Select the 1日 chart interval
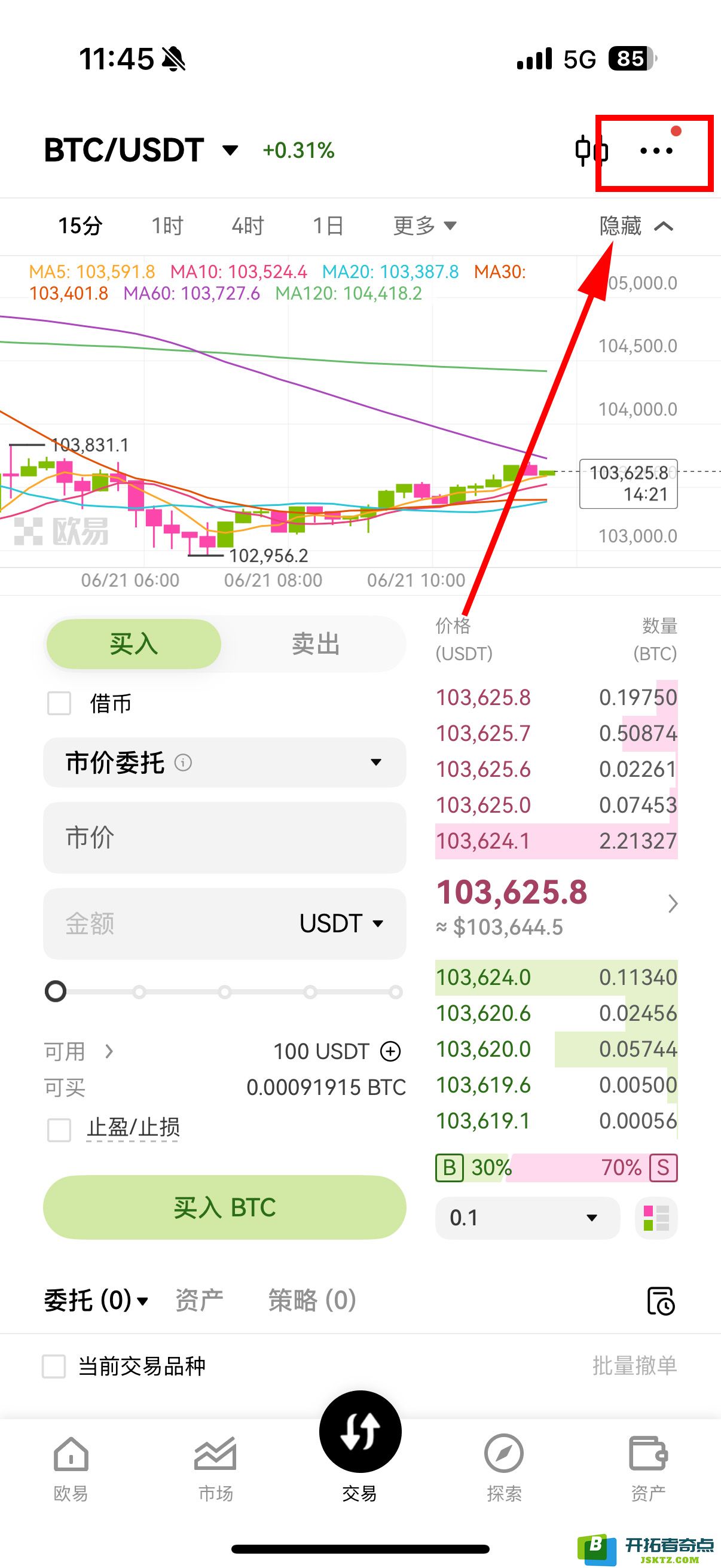This screenshot has width=721, height=1568. [328, 226]
